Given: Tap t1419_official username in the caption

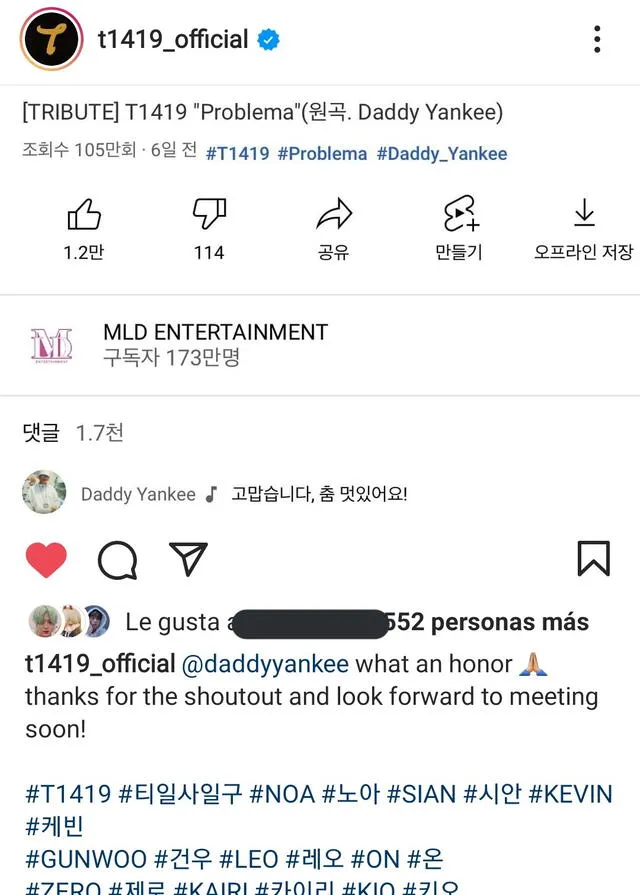Looking at the screenshot, I should [x=100, y=664].
